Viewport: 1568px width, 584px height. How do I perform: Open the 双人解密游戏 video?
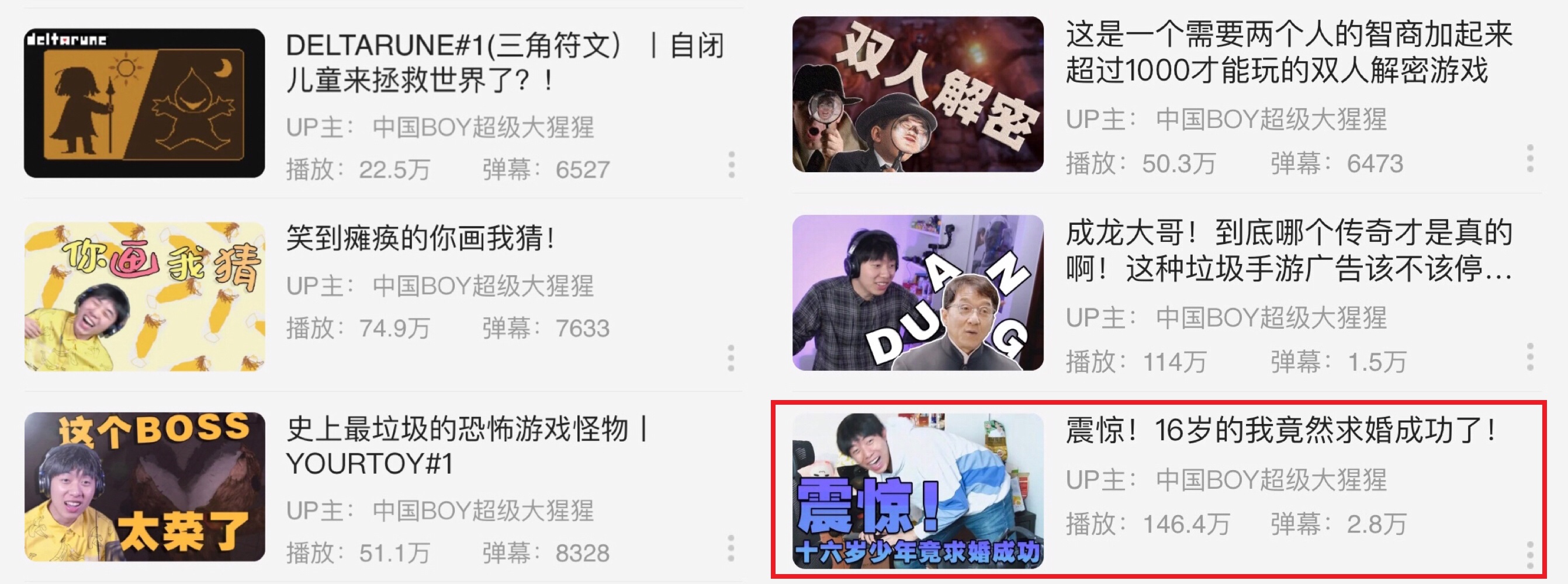click(918, 94)
